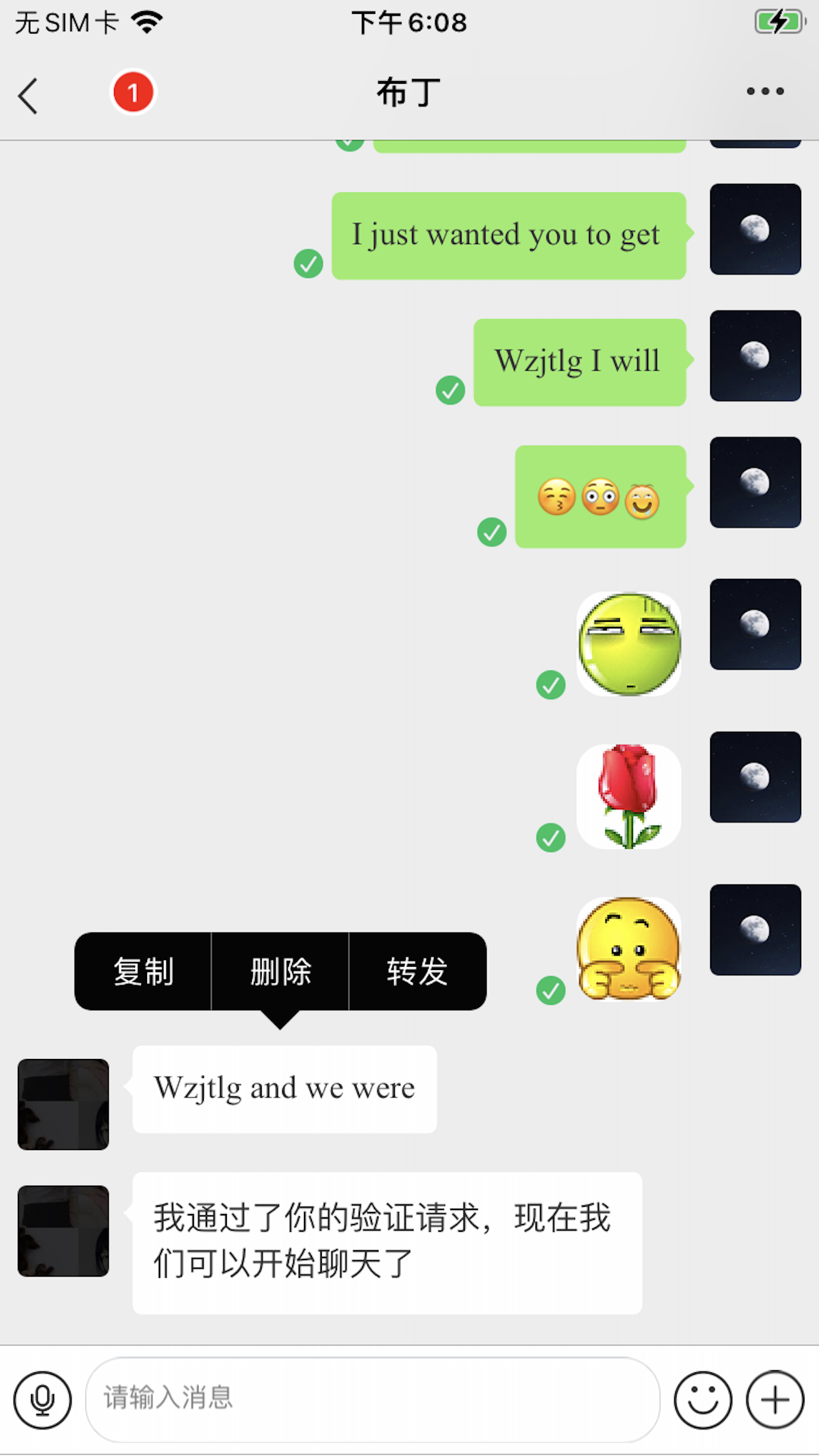
Task: Switch to voice input microphone
Action: tap(43, 1399)
